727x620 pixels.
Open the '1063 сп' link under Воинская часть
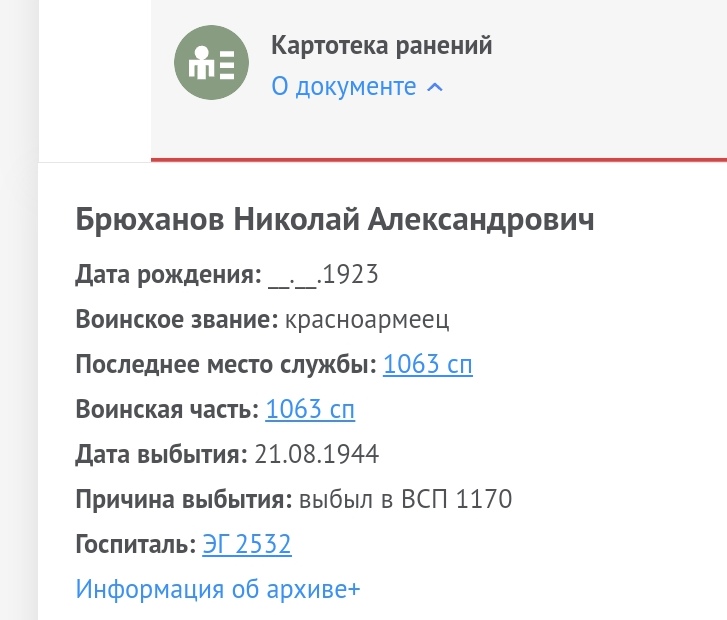coord(309,410)
